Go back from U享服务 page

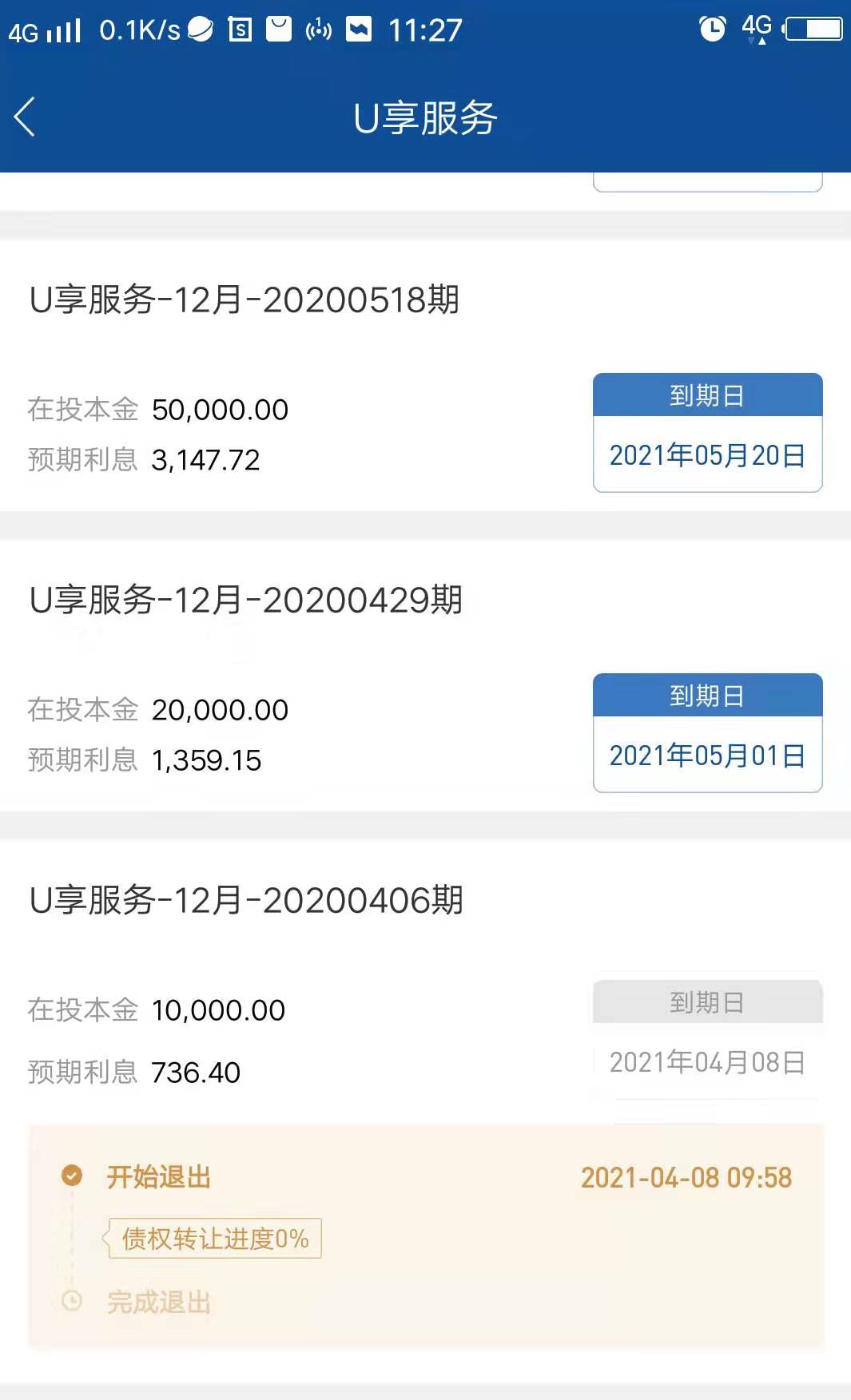pyautogui.click(x=26, y=117)
